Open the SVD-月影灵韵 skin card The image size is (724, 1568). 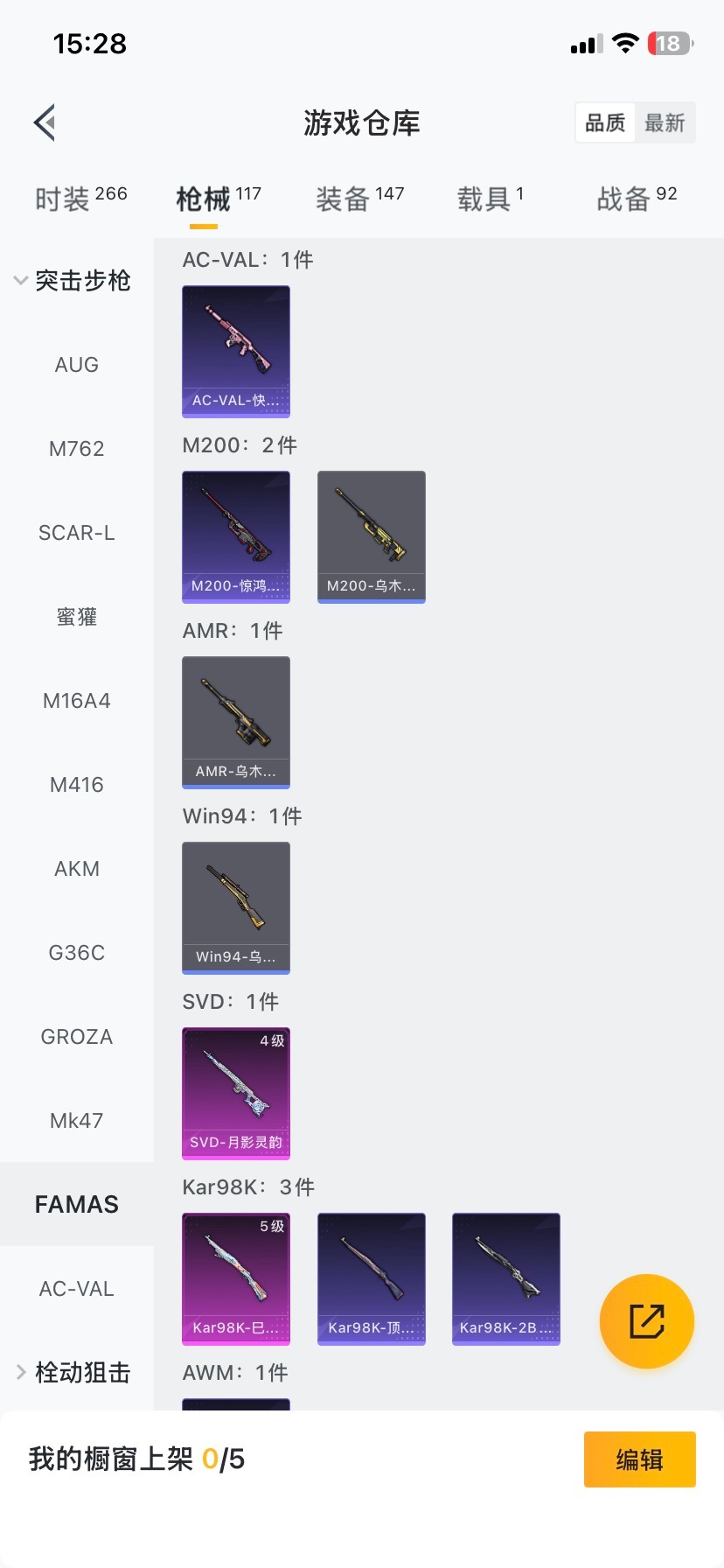pyautogui.click(x=236, y=1094)
